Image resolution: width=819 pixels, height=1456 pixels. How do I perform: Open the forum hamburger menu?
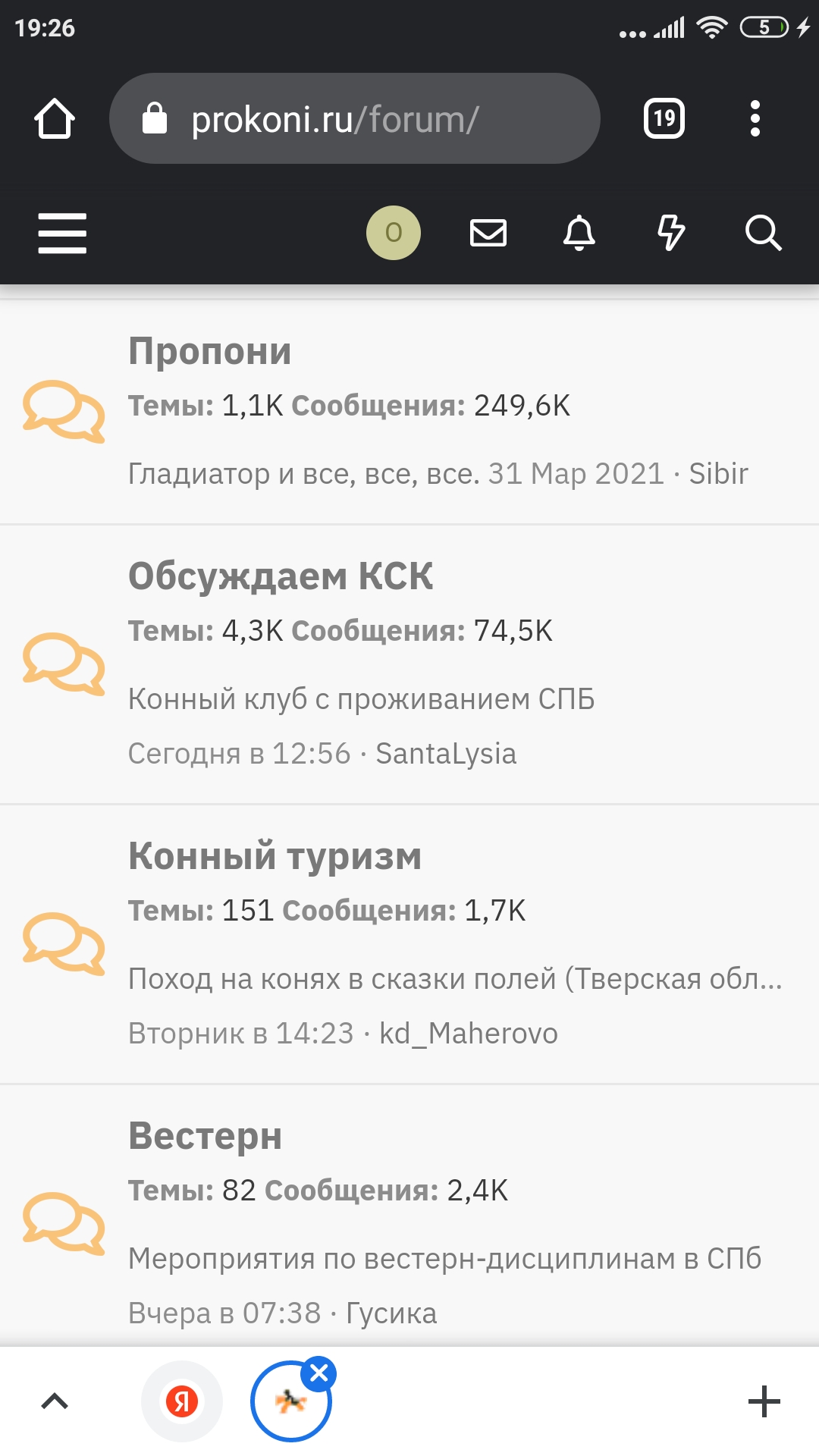(62, 233)
